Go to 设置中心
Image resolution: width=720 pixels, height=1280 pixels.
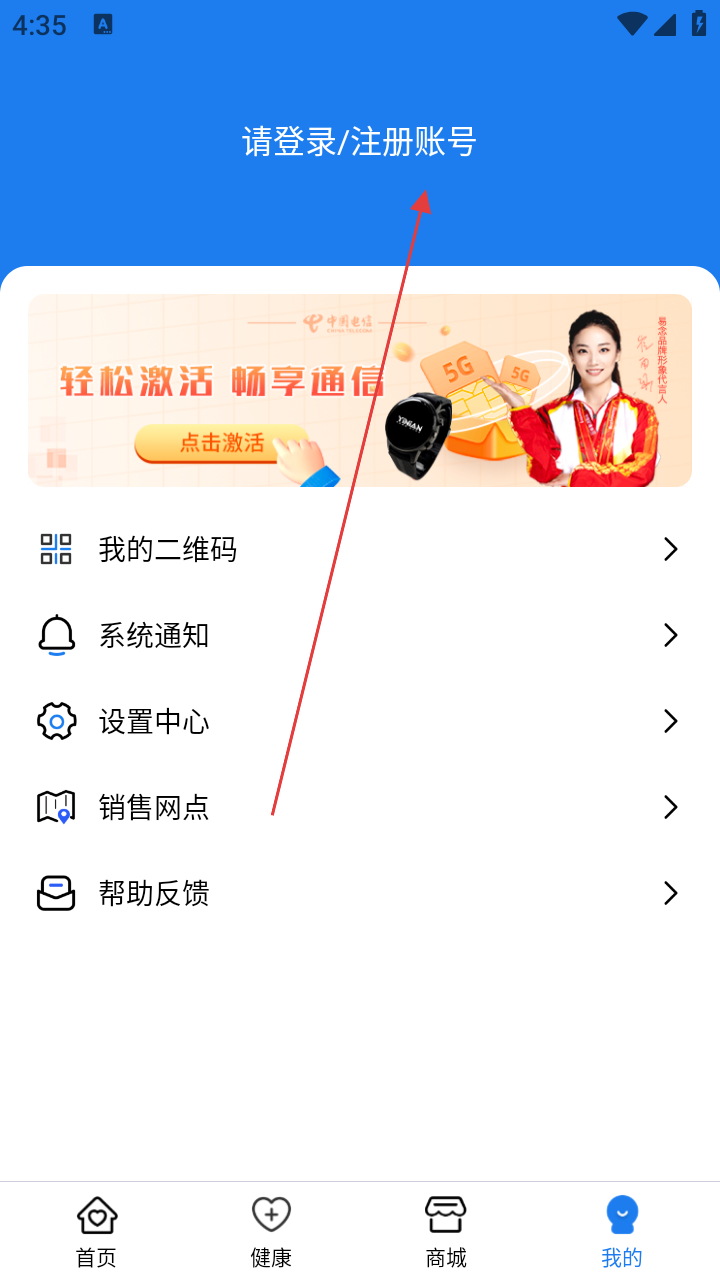click(359, 721)
